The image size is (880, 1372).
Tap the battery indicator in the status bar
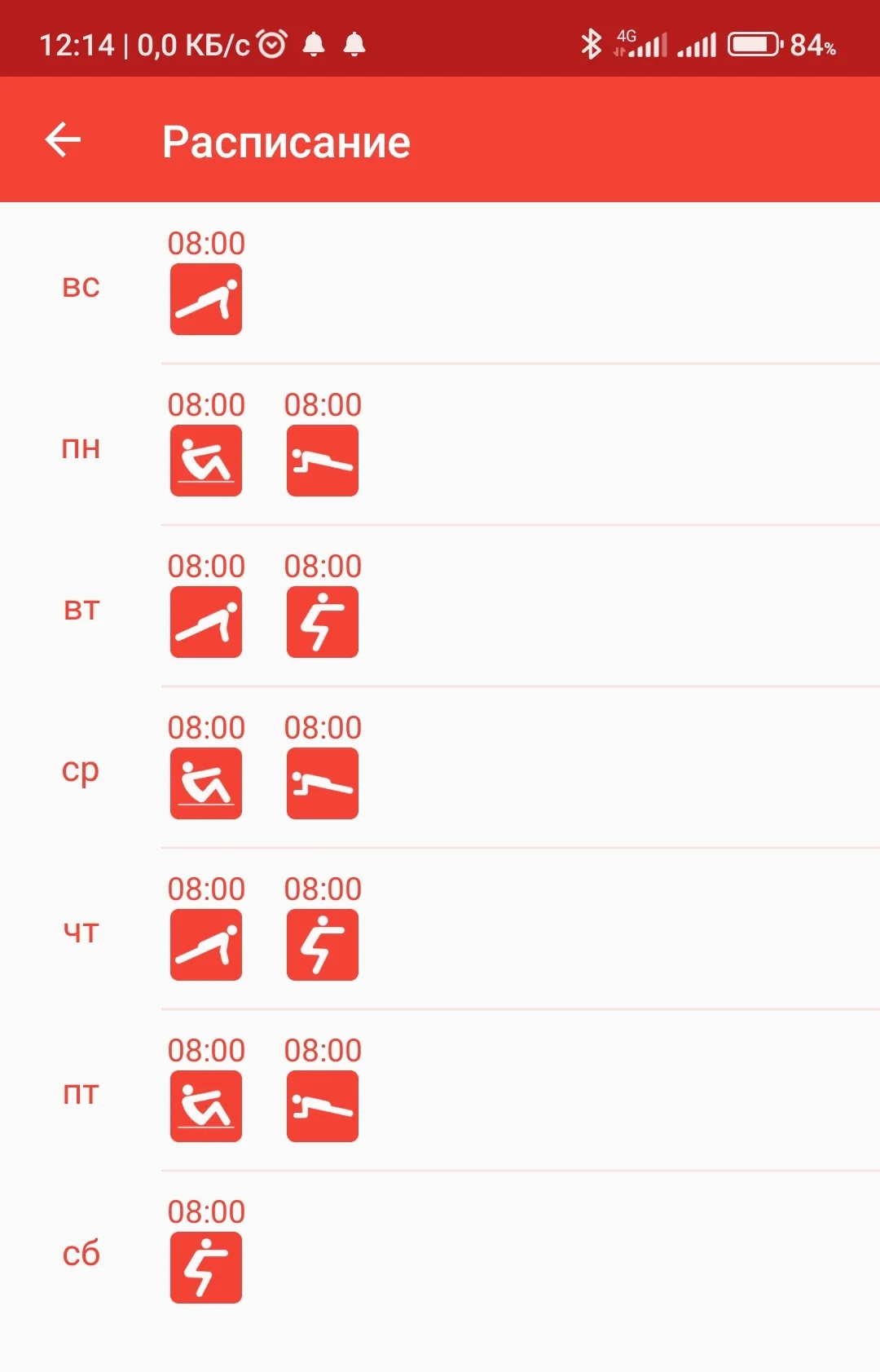(754, 45)
